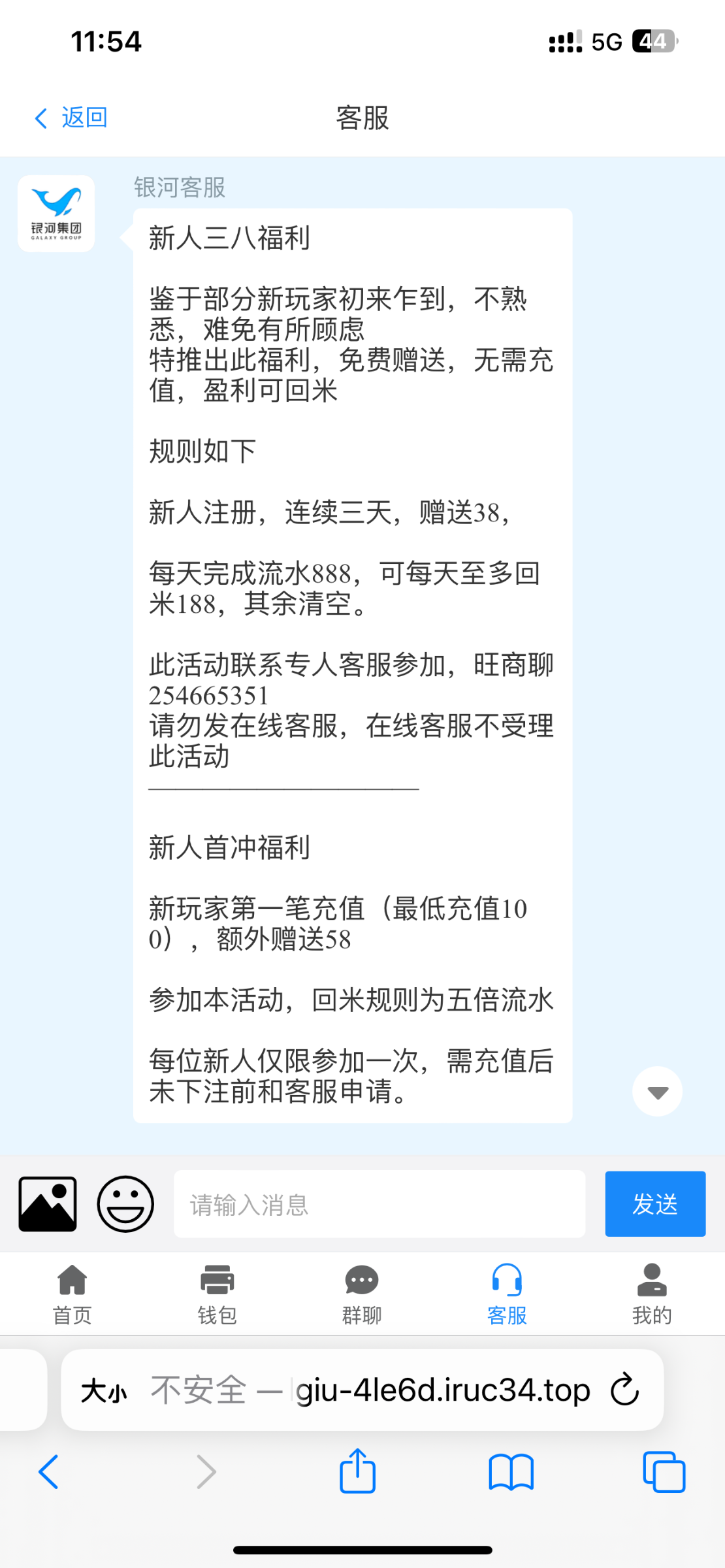Screen dimensions: 725x1568
Task: Open the 群聊 group chat section
Action: tap(361, 1294)
